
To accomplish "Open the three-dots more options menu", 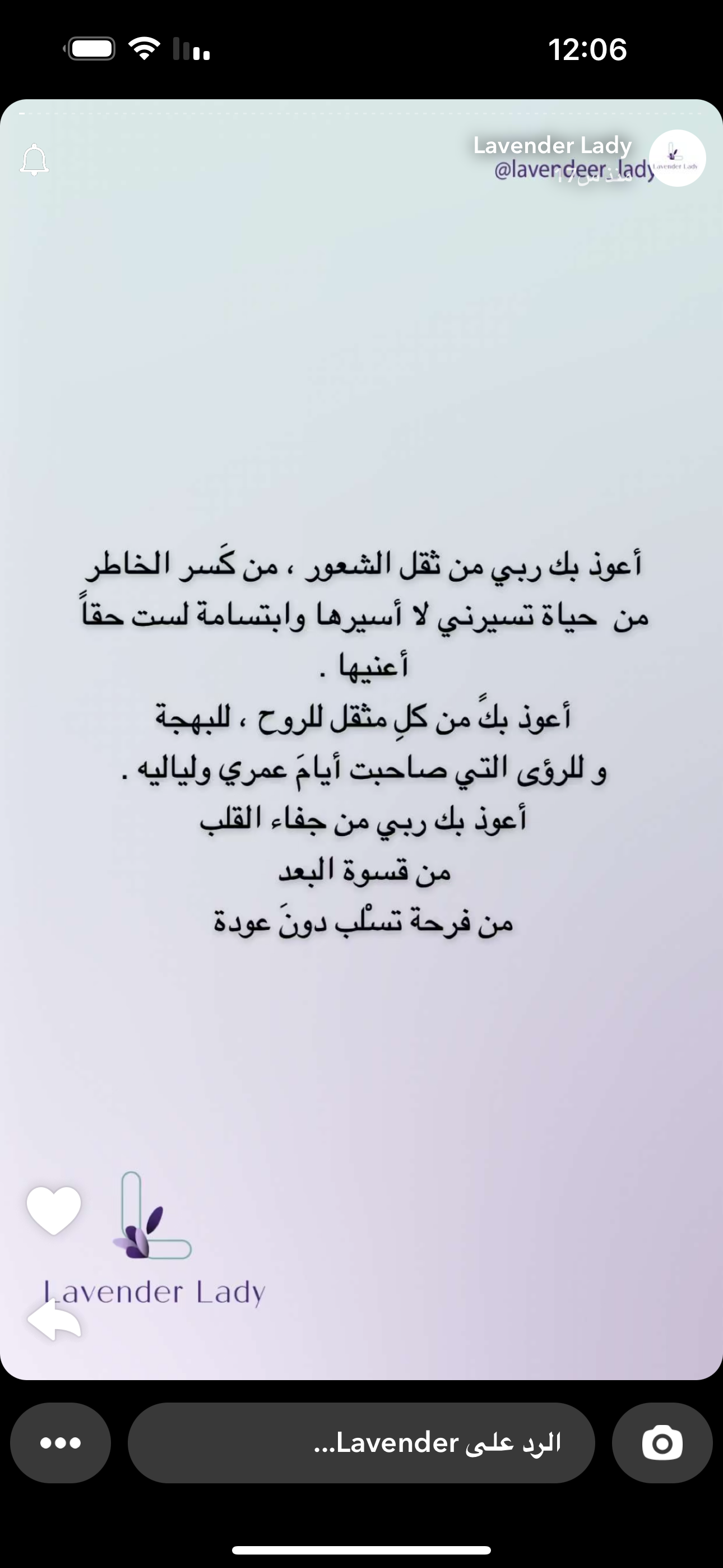I will click(59, 1443).
